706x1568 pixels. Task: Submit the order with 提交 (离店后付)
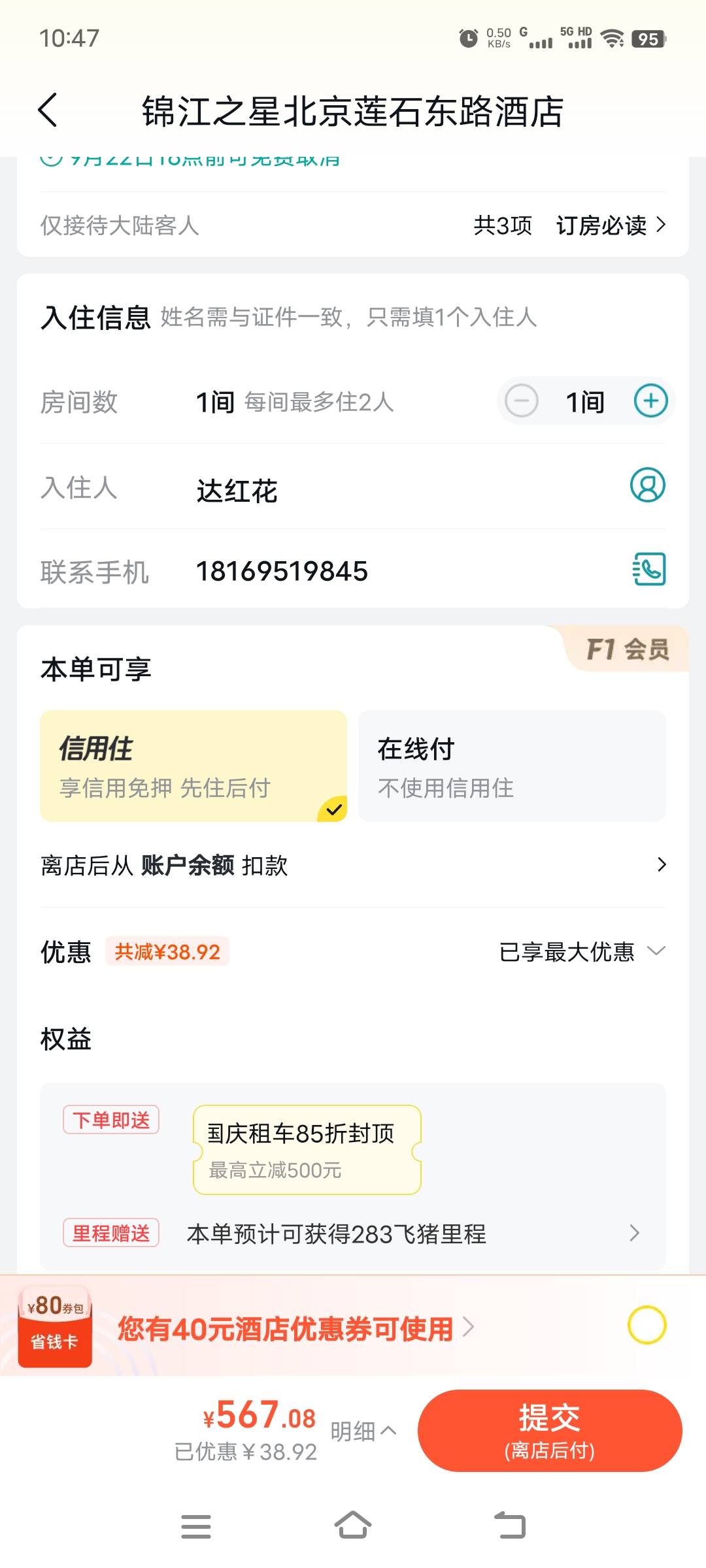(550, 1431)
